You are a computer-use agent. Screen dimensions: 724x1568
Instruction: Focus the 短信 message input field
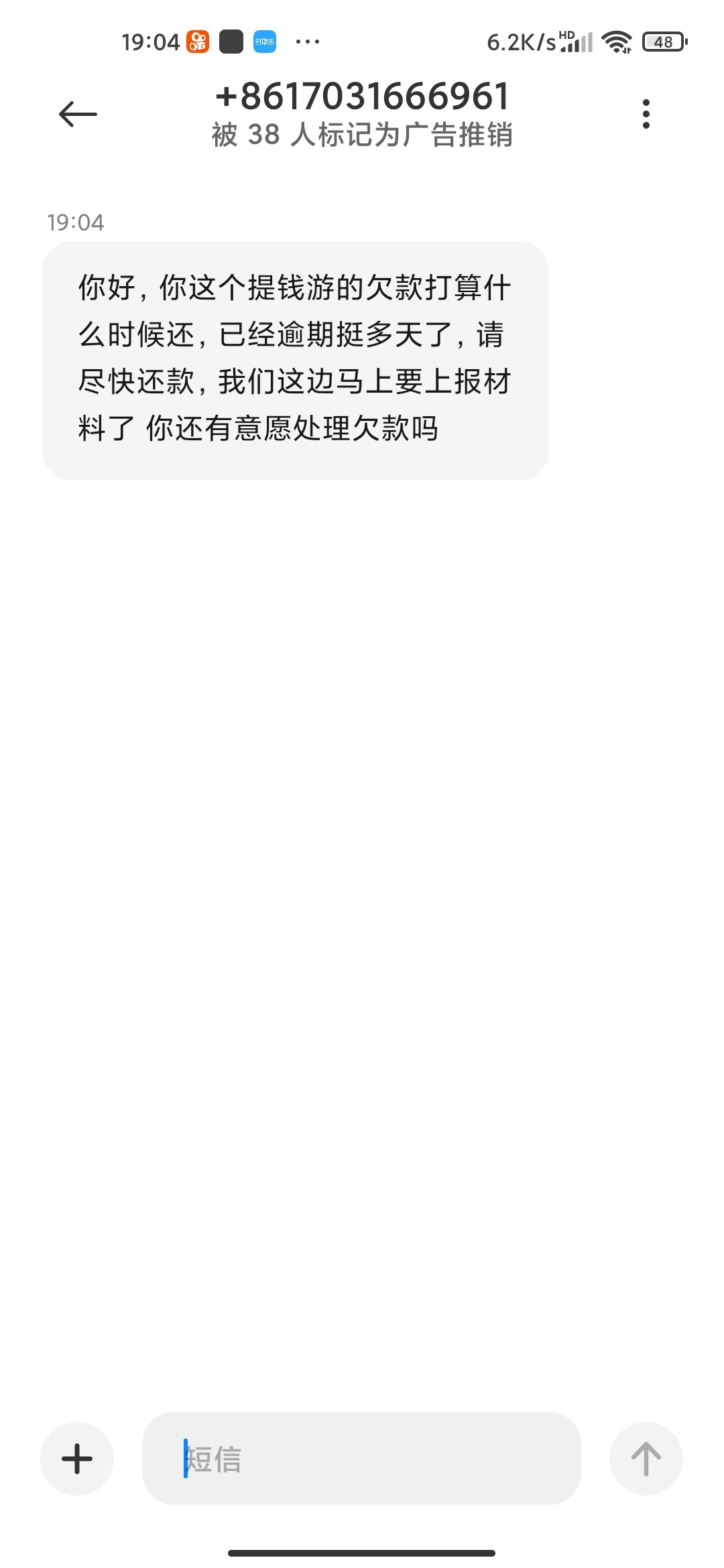click(361, 1458)
